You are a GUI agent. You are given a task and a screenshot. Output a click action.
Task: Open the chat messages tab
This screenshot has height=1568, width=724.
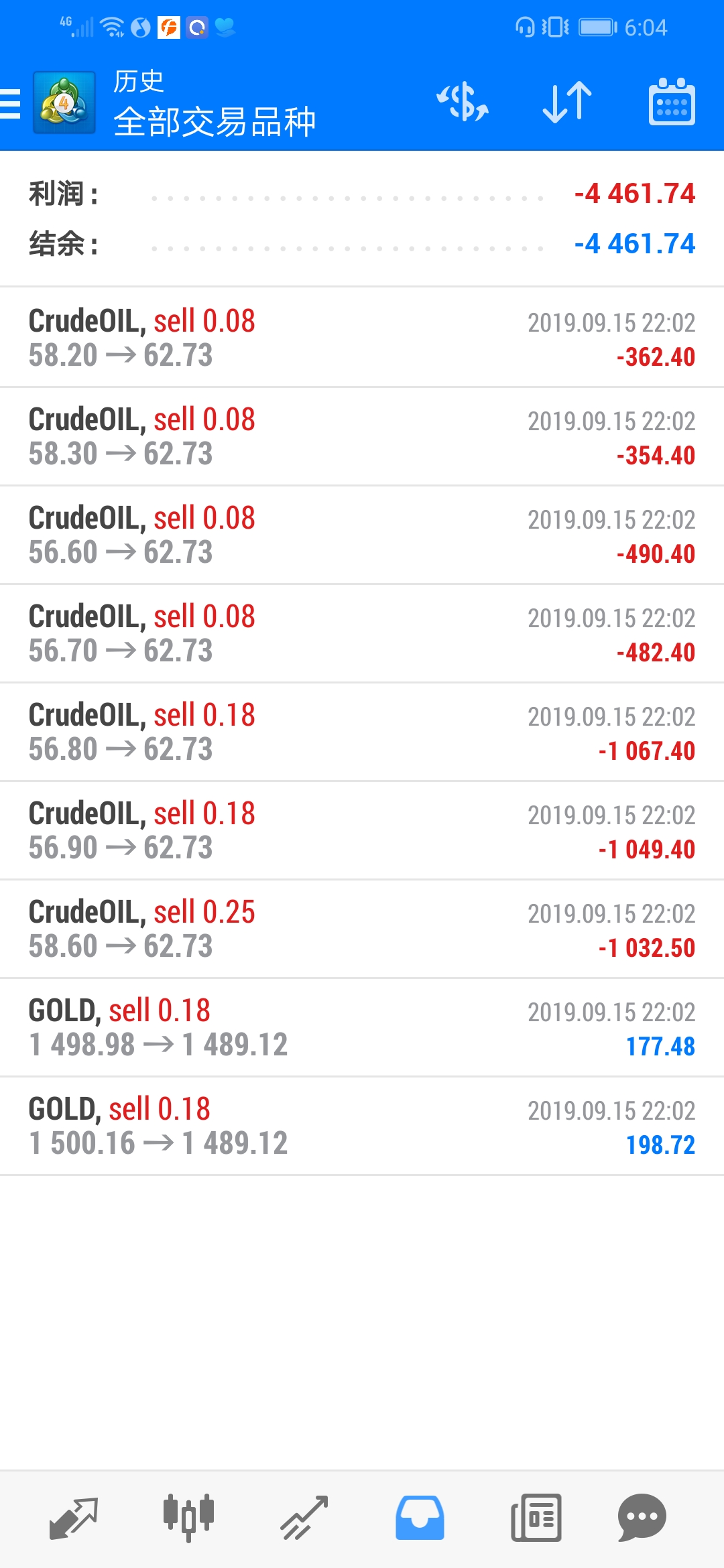click(642, 1518)
